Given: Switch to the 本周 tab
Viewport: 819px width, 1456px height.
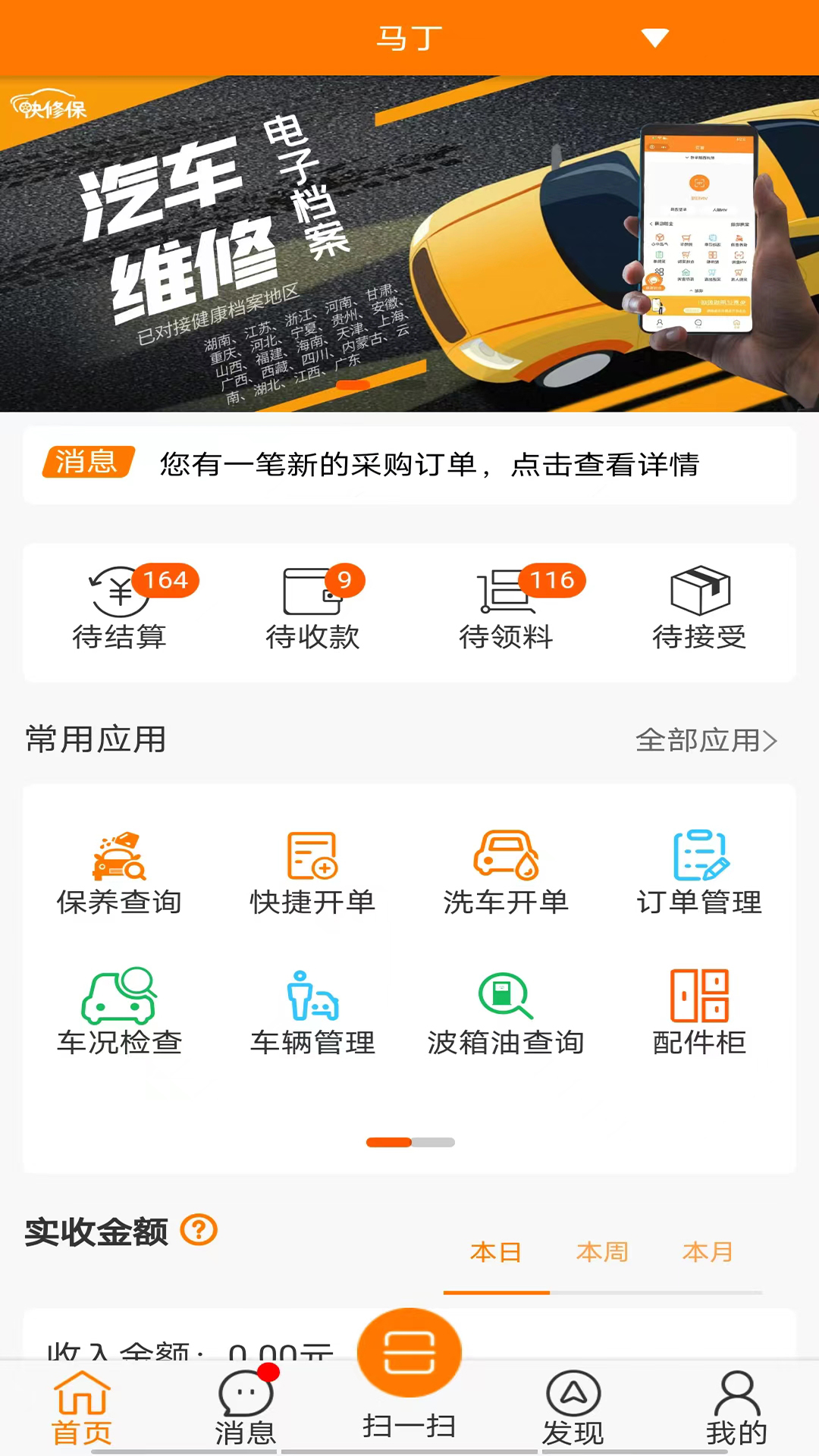Looking at the screenshot, I should 602,1252.
